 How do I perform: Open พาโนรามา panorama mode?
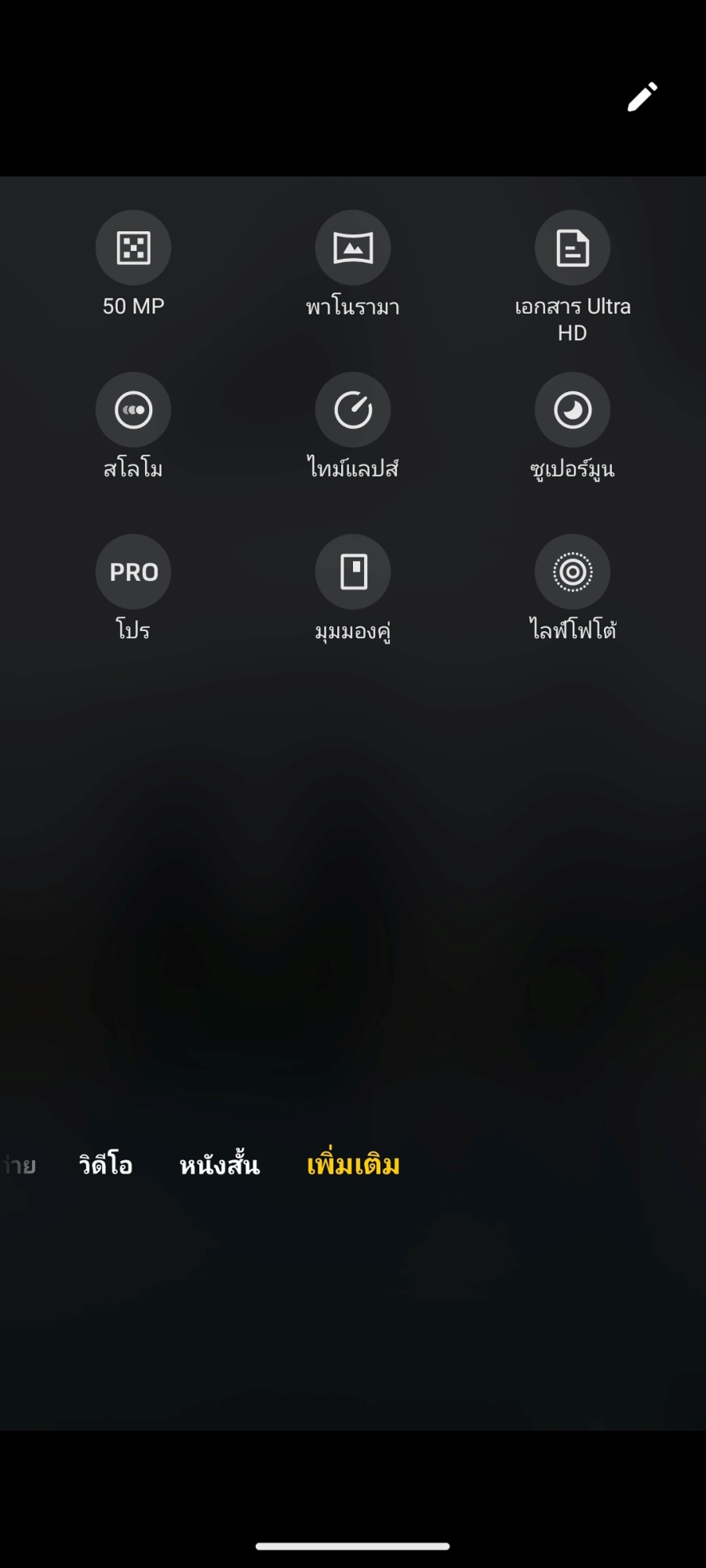[353, 249]
